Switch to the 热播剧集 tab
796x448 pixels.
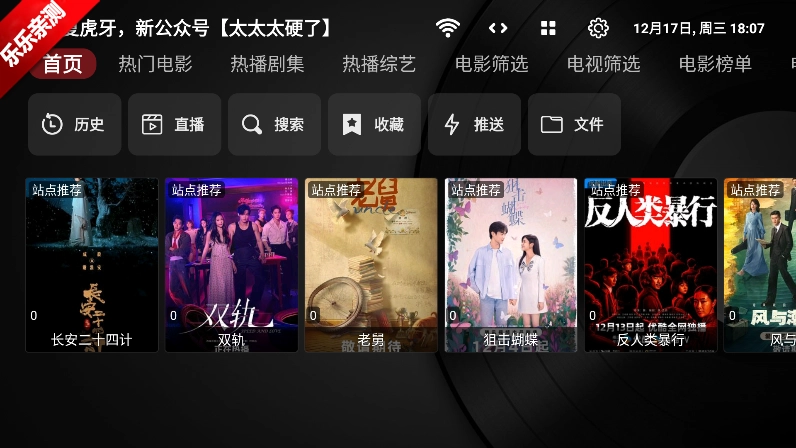(267, 65)
